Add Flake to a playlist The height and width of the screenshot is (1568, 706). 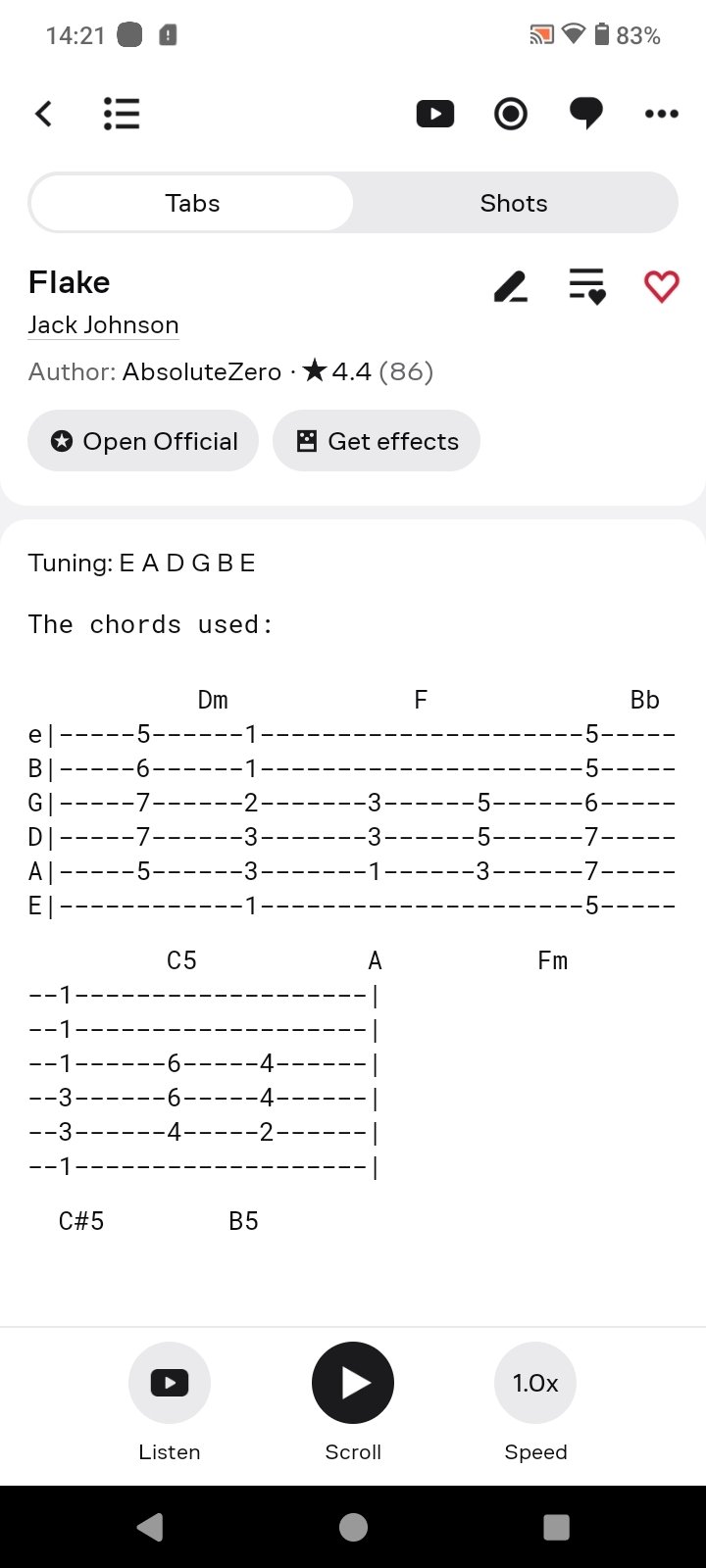click(586, 286)
